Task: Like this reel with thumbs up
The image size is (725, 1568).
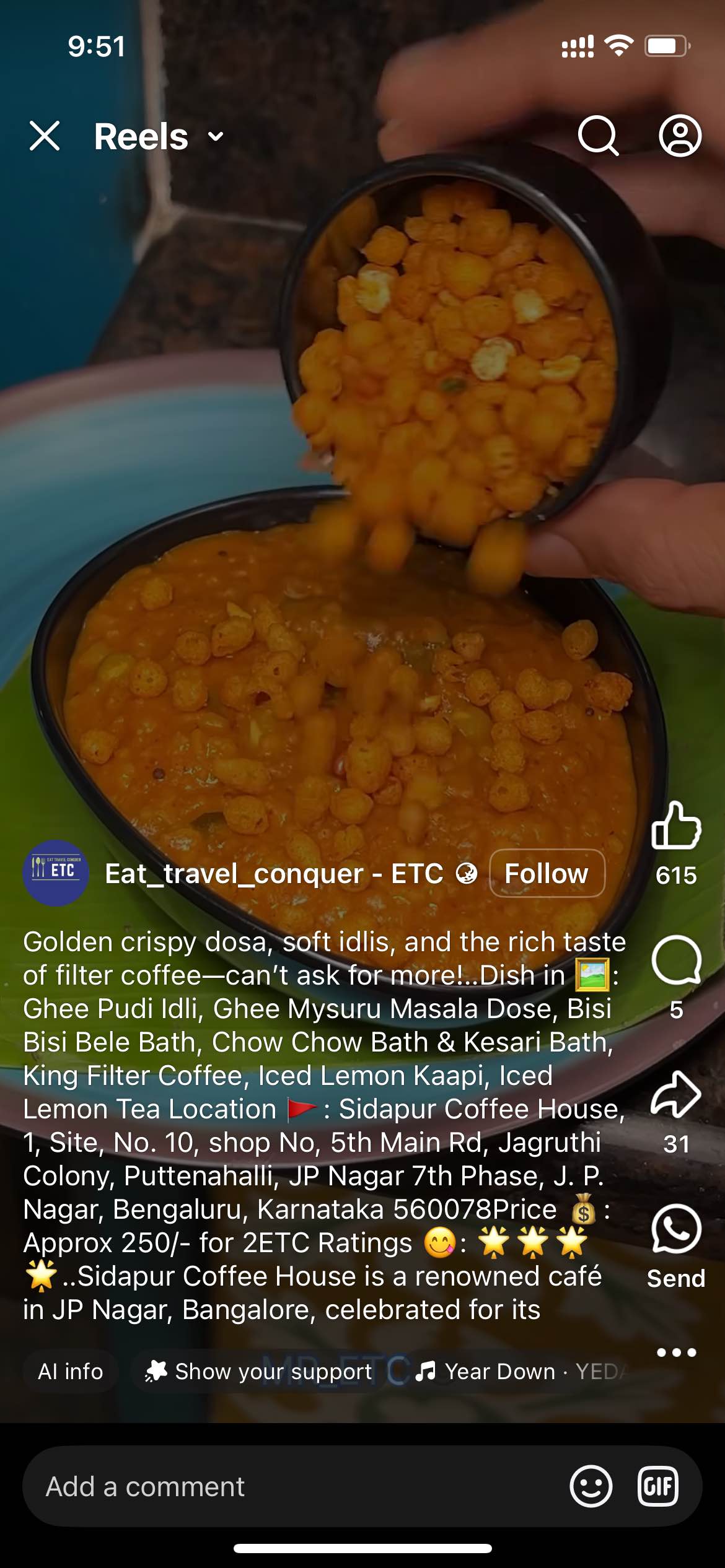Action: coord(676,826)
